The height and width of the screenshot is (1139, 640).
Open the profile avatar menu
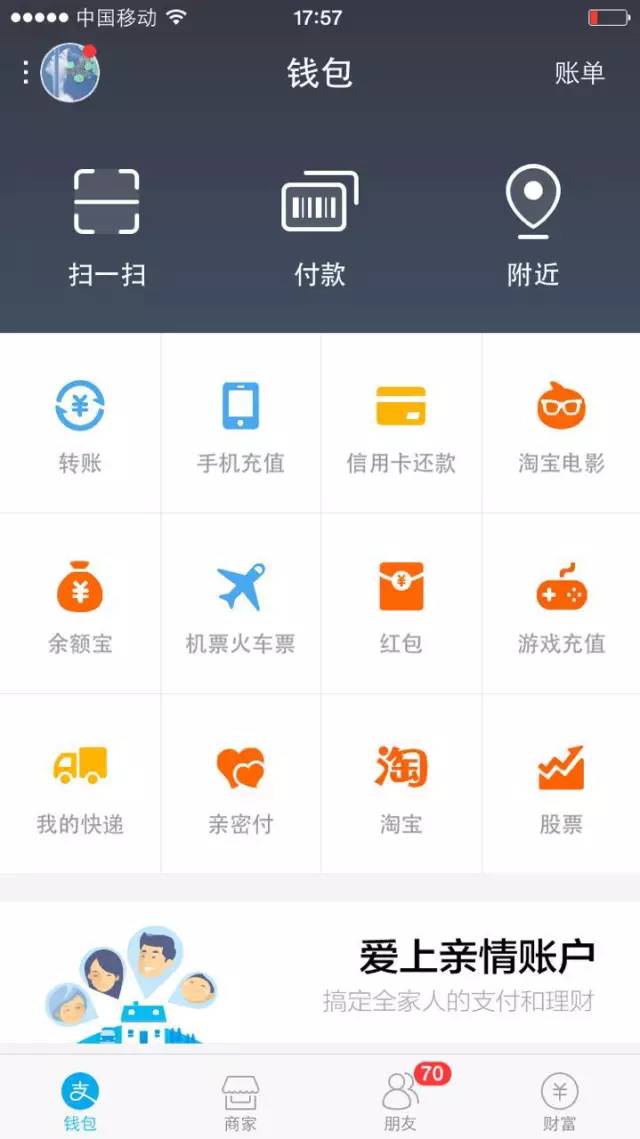click(x=69, y=72)
